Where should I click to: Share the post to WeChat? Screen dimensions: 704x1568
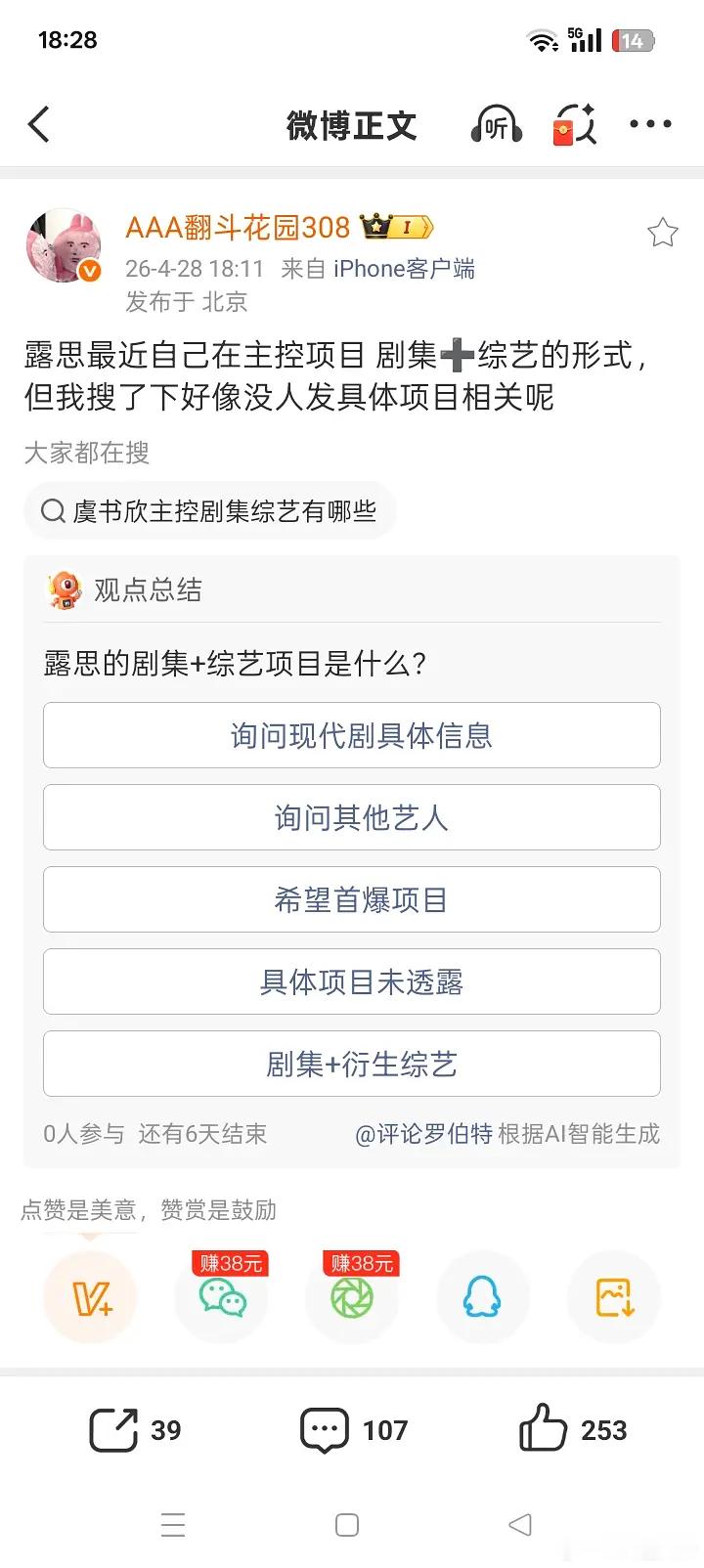point(222,1300)
